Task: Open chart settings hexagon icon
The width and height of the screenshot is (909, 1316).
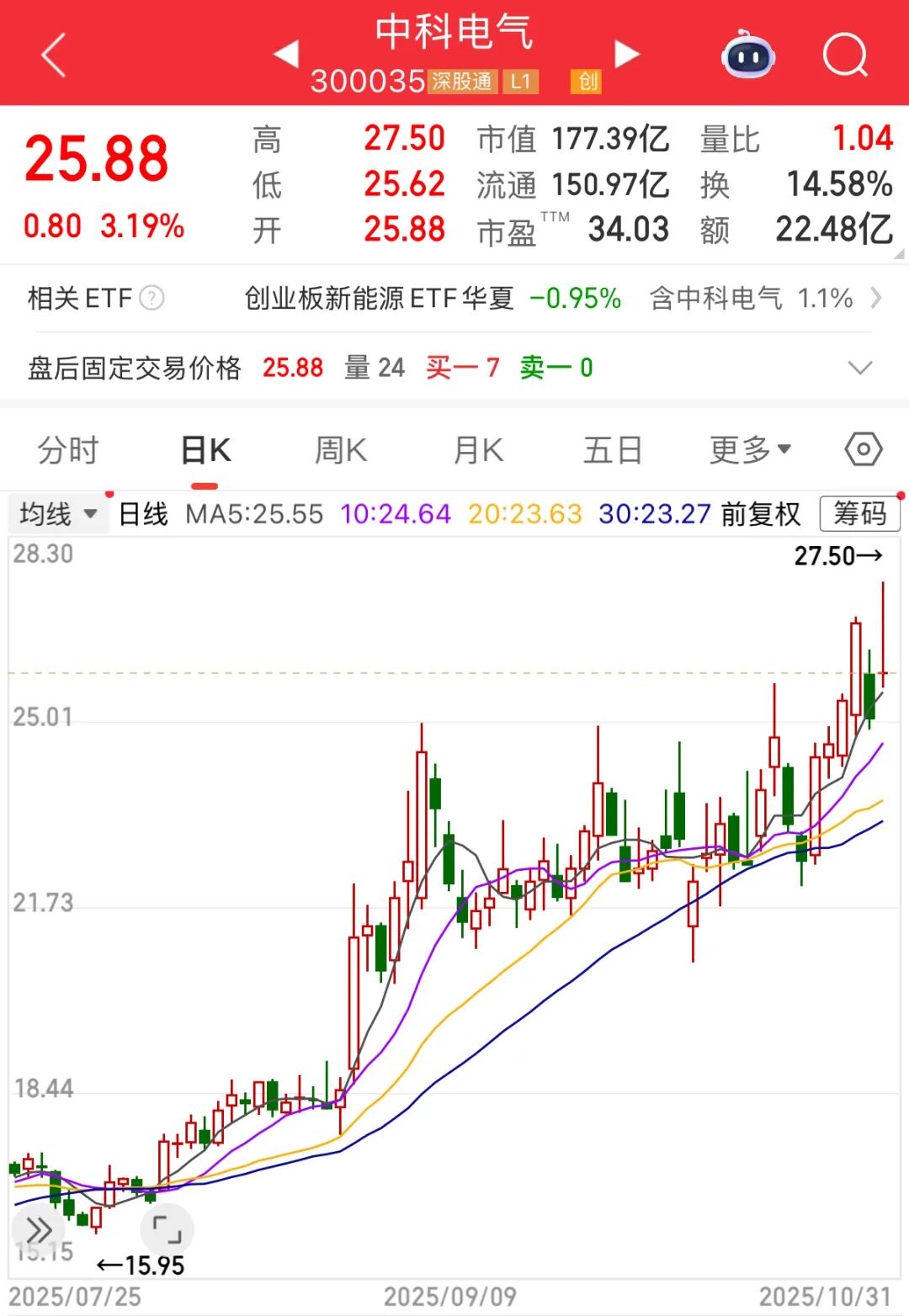Action: click(863, 449)
